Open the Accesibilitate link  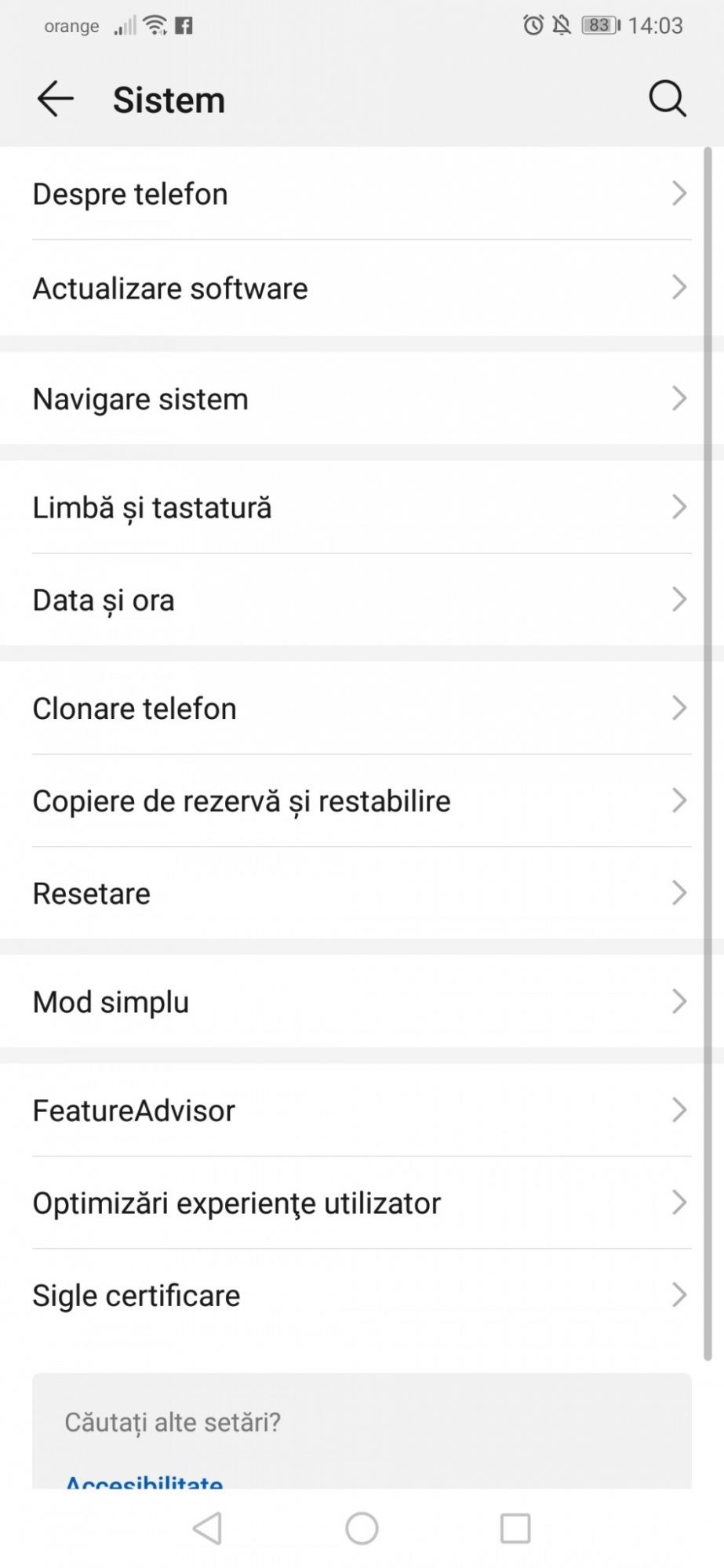coord(144,1482)
